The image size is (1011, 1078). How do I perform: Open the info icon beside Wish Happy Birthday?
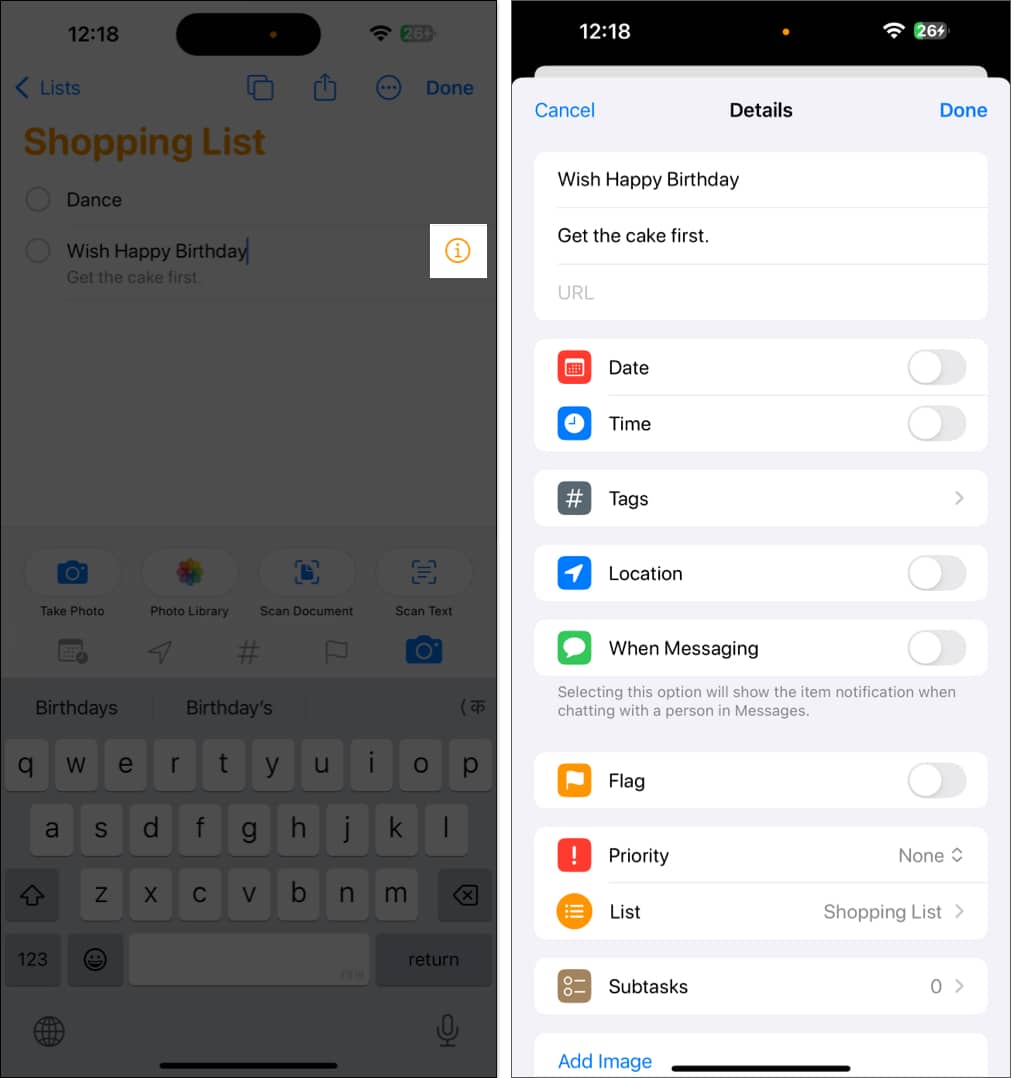click(x=457, y=250)
